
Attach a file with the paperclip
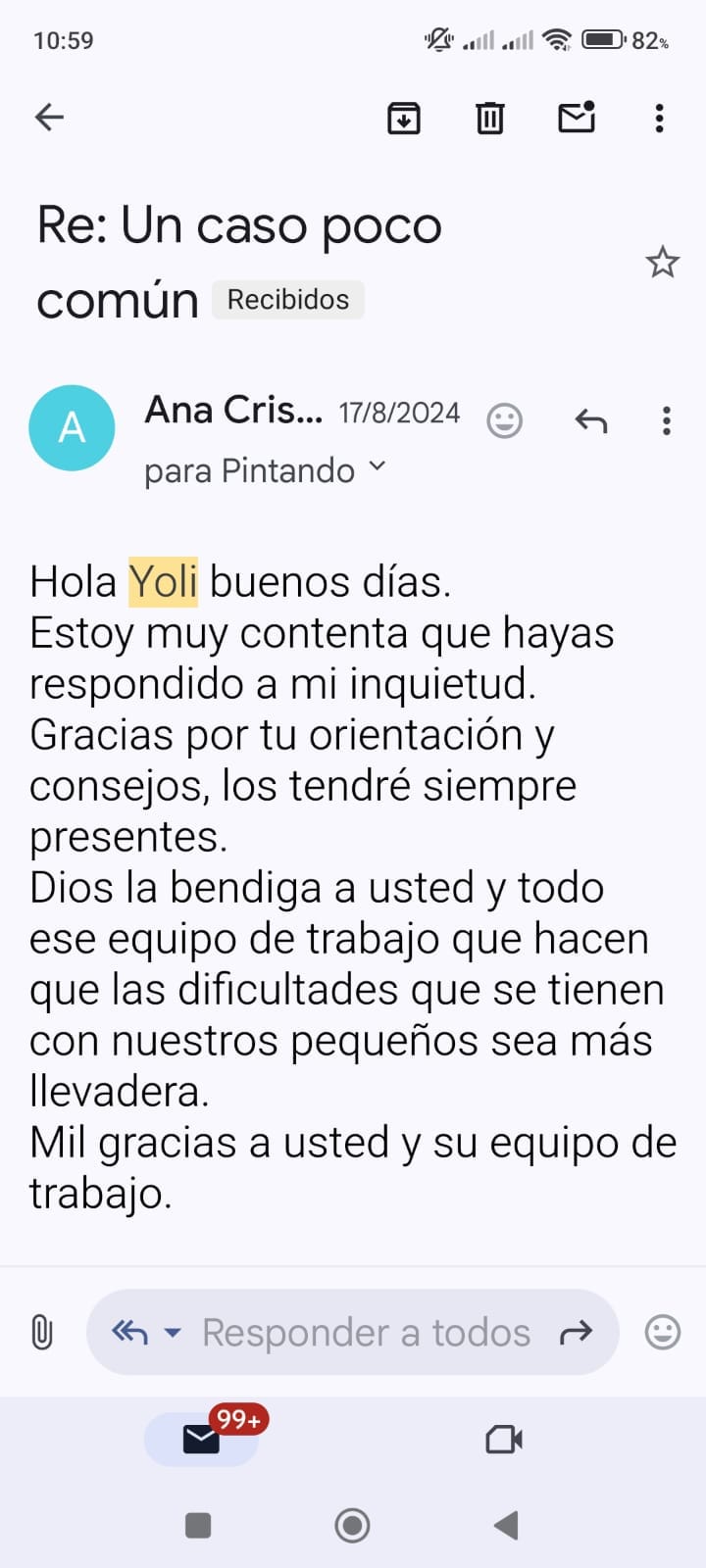tap(42, 1332)
